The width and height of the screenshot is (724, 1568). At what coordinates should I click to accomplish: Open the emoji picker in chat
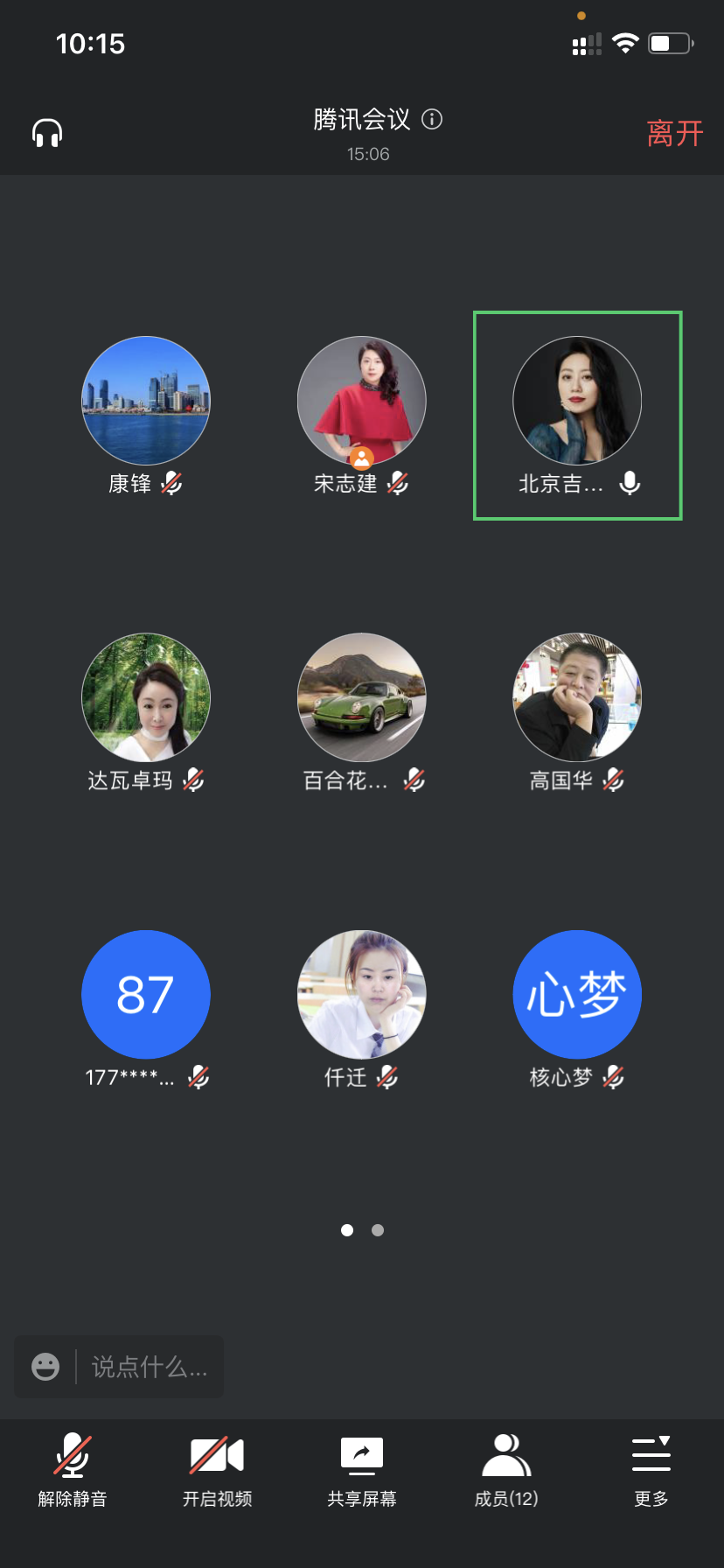pyautogui.click(x=45, y=1366)
